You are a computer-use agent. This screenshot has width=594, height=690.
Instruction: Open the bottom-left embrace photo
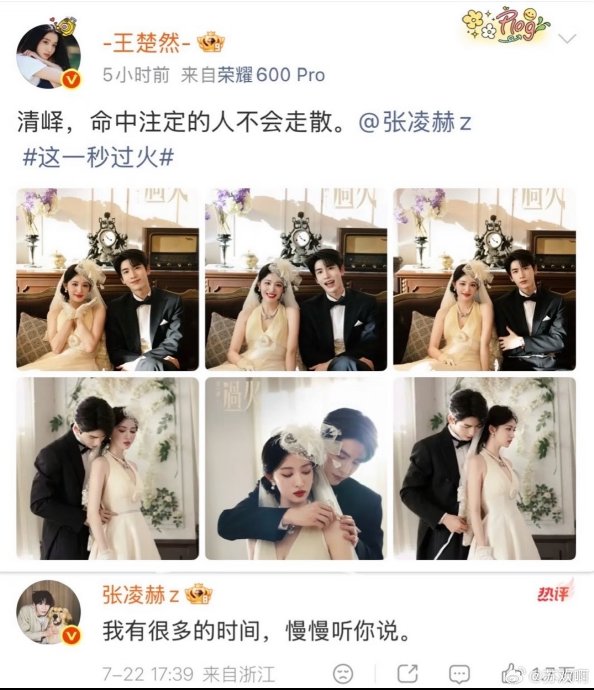point(107,469)
